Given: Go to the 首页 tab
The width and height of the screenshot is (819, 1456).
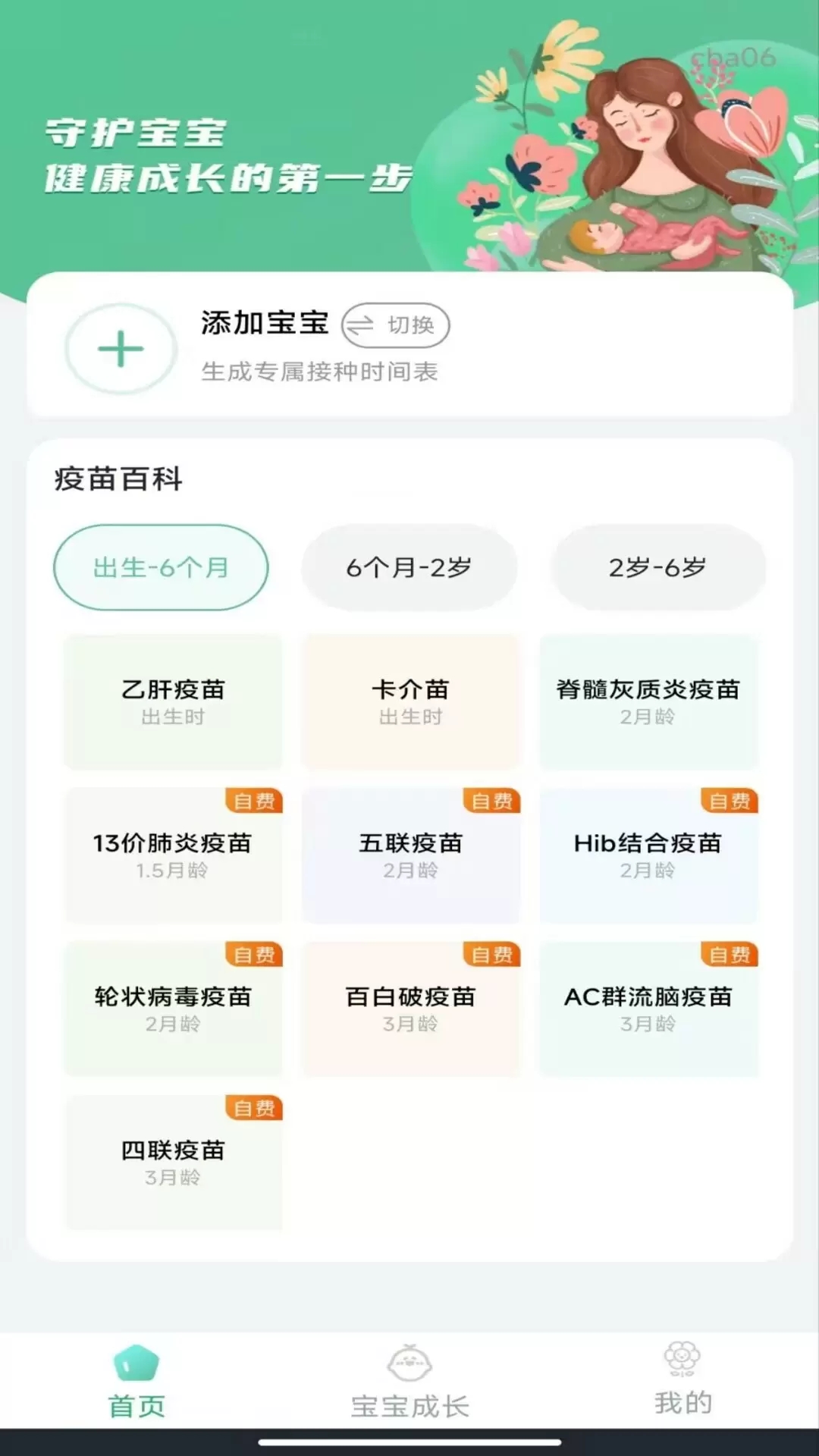Looking at the screenshot, I should click(136, 1382).
